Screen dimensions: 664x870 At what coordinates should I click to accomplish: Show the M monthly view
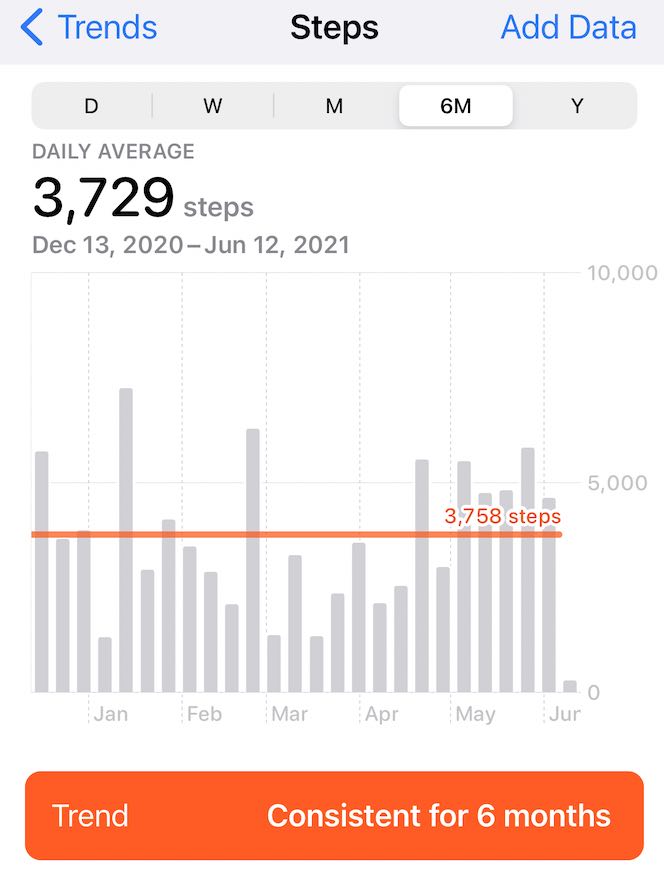coord(334,106)
